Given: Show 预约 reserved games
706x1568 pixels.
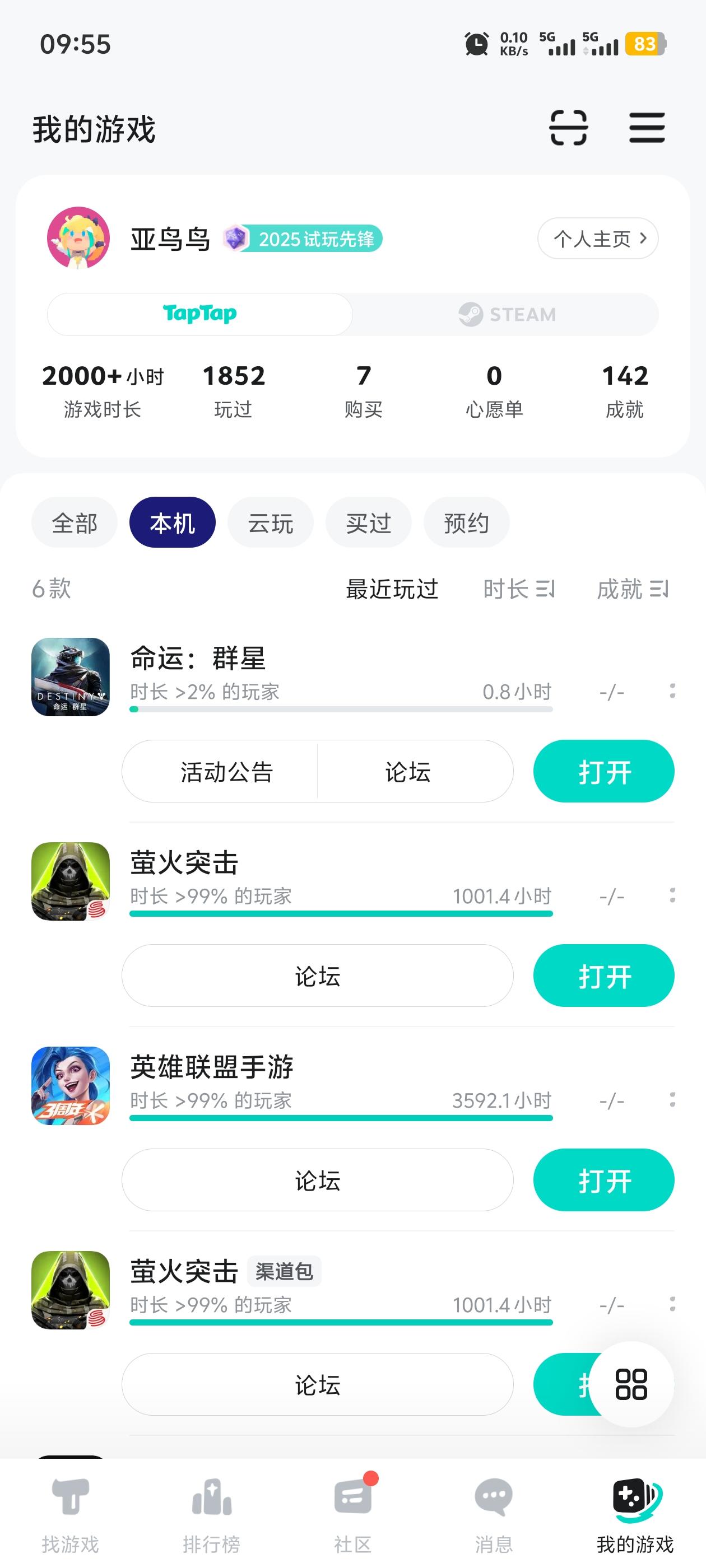Looking at the screenshot, I should [x=466, y=523].
